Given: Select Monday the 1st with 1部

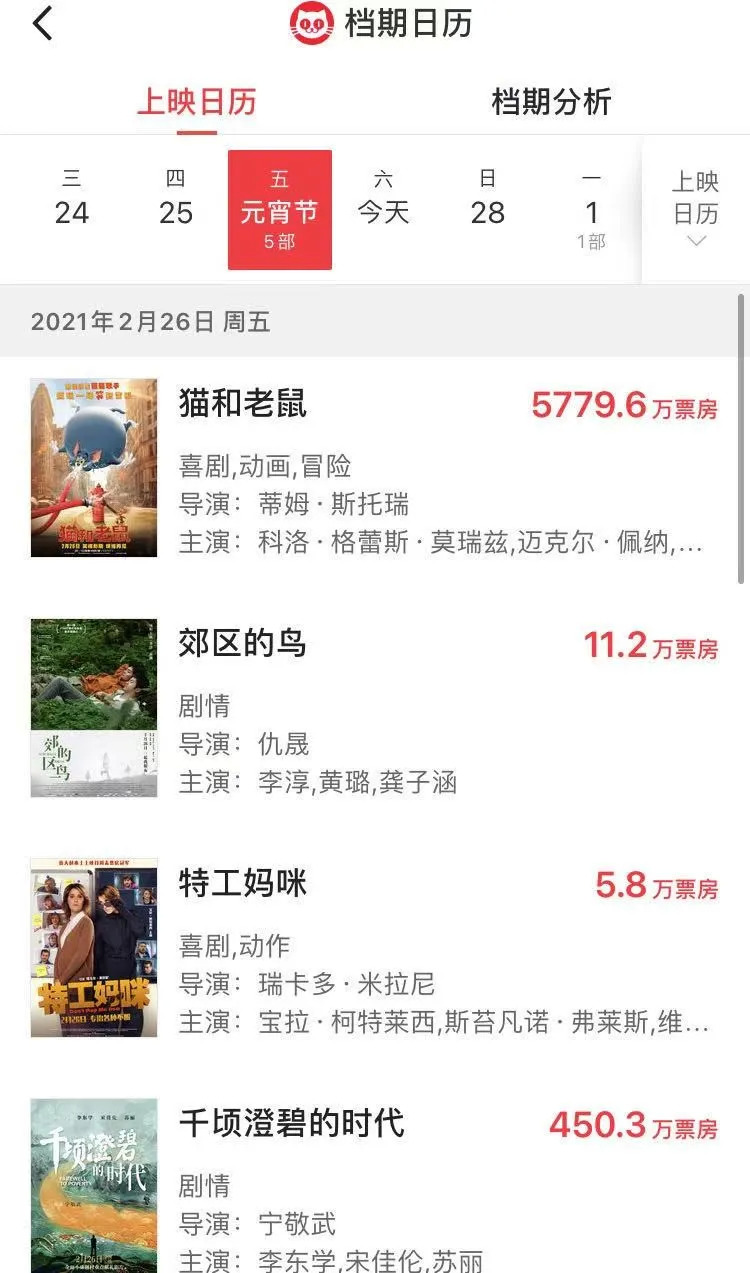Looking at the screenshot, I should tap(592, 210).
